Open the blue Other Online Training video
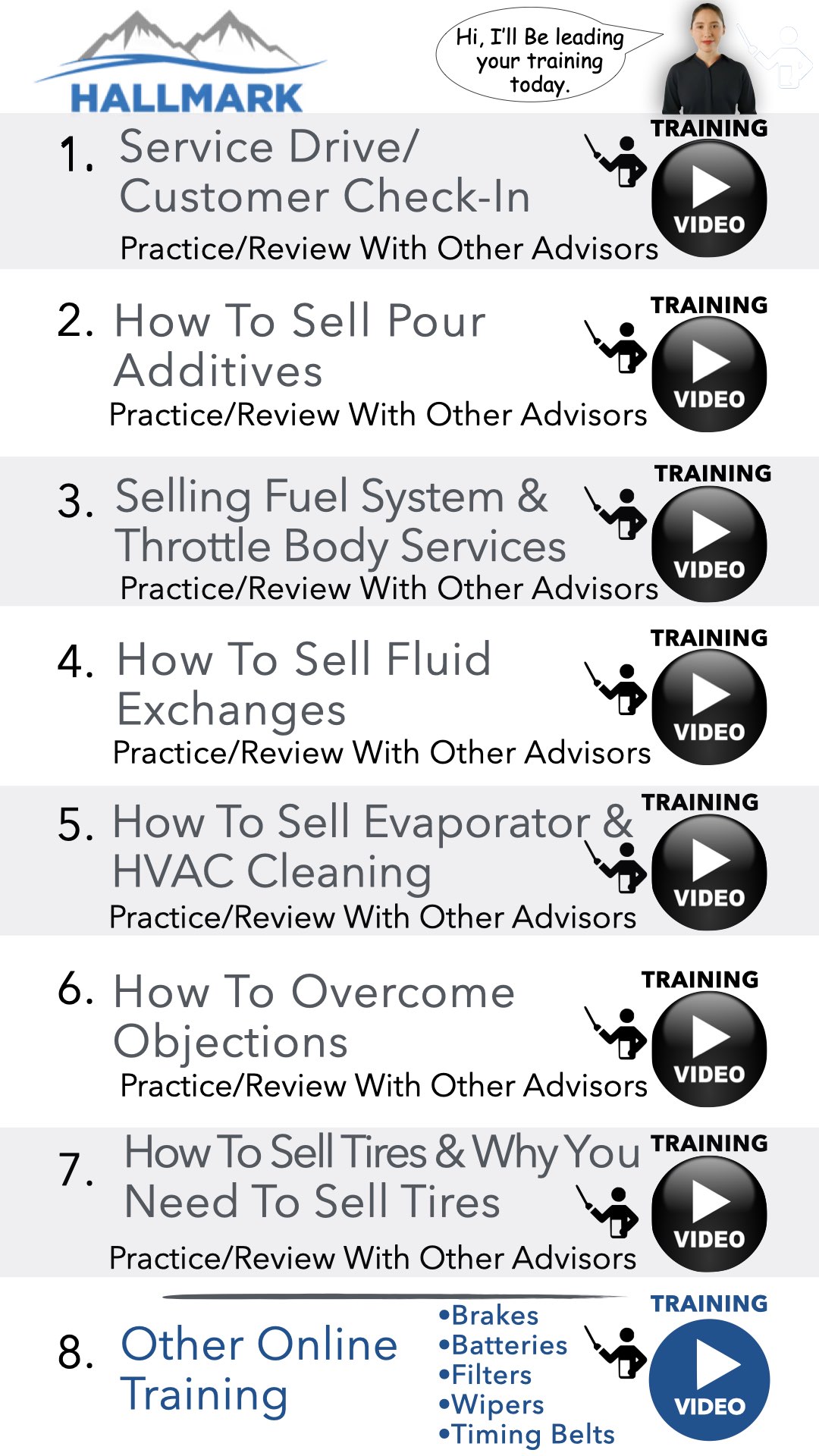 coord(709,1380)
